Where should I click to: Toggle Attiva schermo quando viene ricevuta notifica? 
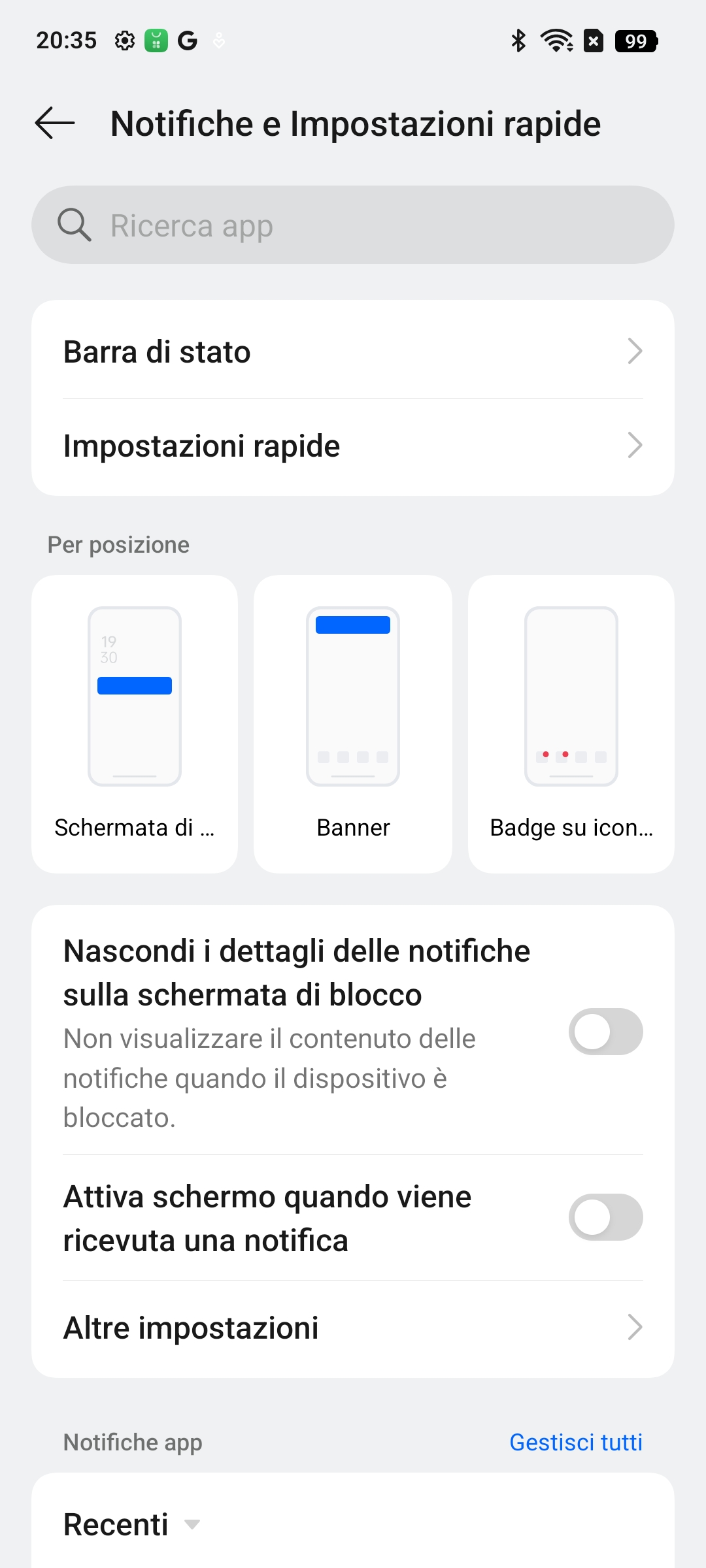[x=605, y=1217]
